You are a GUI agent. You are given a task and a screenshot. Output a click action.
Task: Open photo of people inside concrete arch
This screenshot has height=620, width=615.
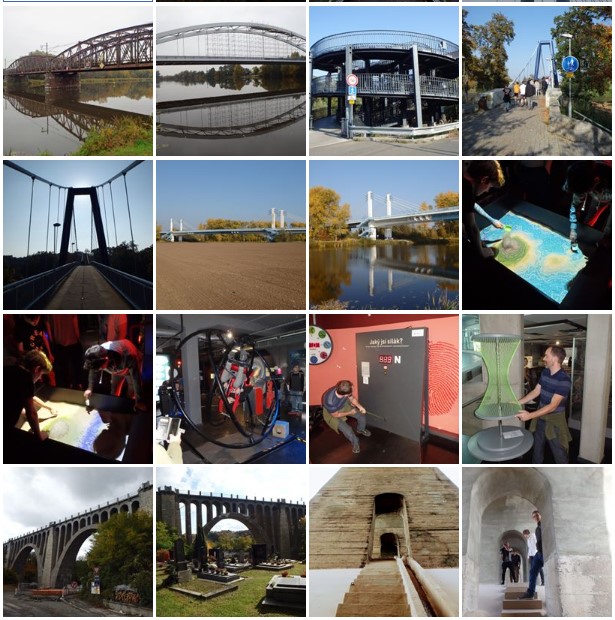pos(537,541)
